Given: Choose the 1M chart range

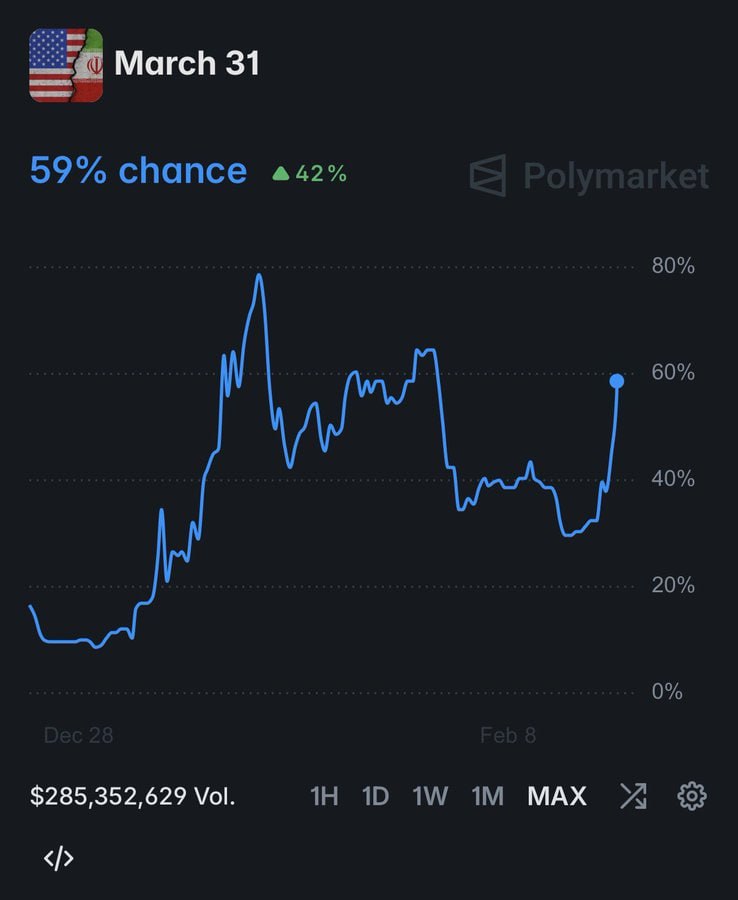Looking at the screenshot, I should [487, 797].
